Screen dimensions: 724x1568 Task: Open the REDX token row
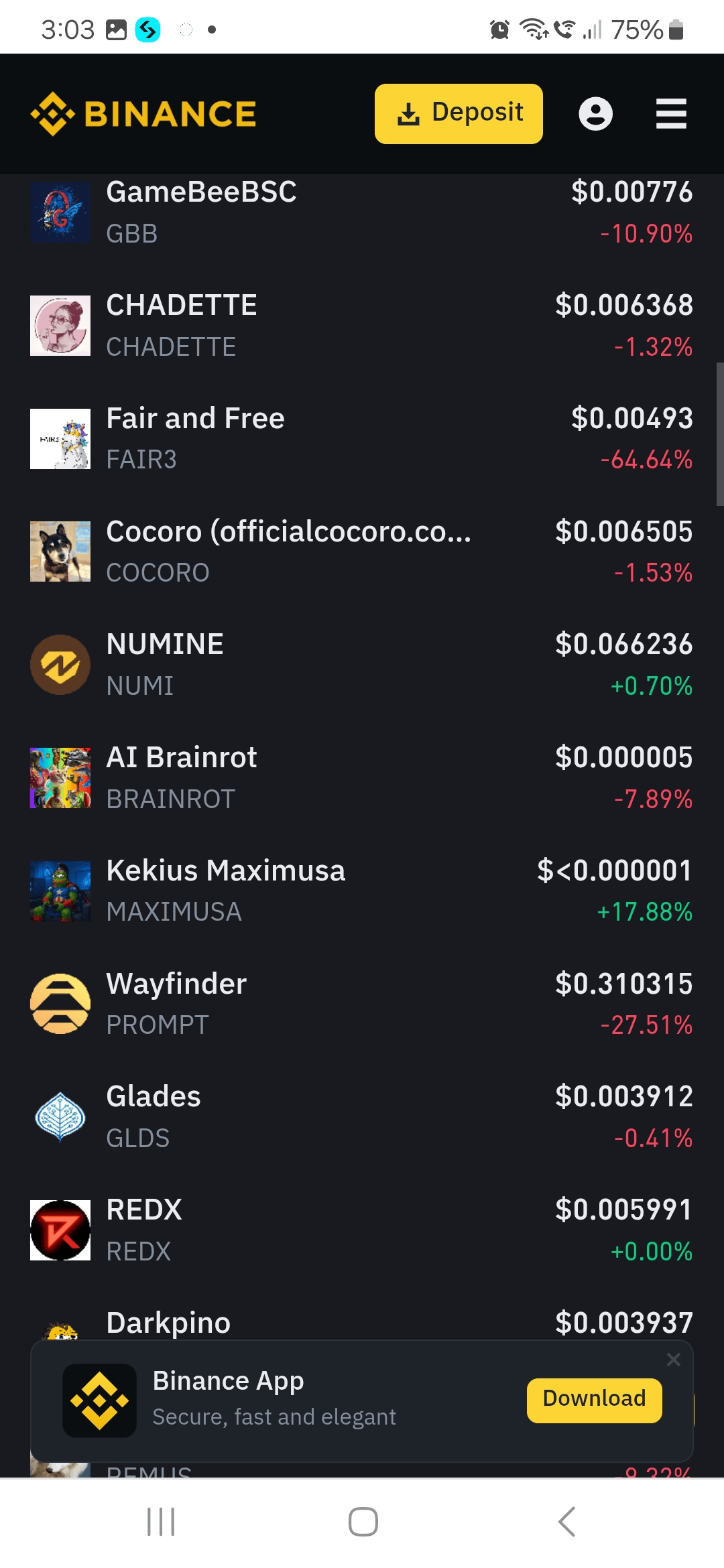362,1230
